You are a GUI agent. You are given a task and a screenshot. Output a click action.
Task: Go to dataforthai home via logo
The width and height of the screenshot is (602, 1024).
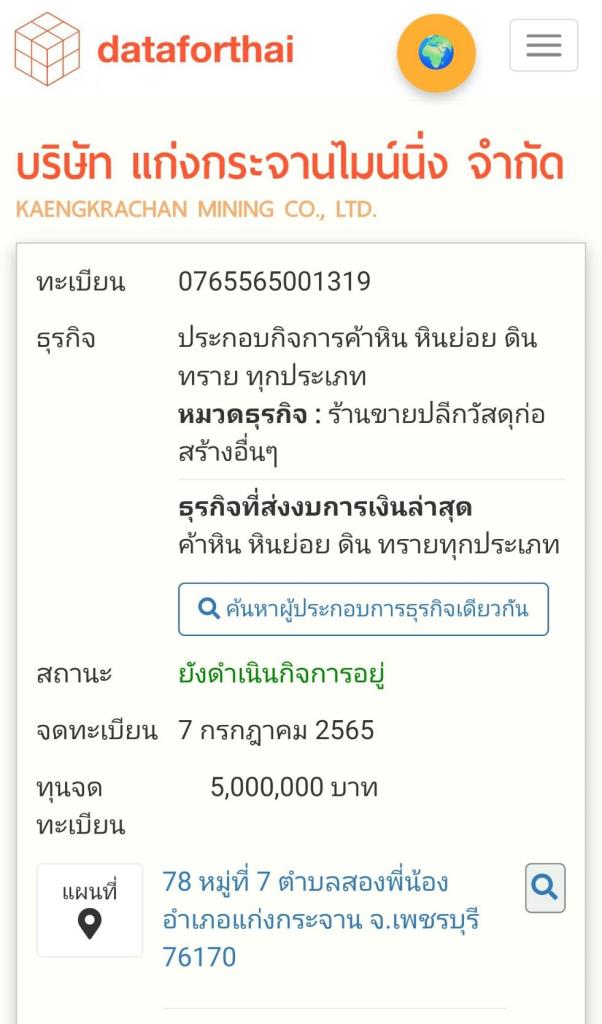(x=154, y=49)
